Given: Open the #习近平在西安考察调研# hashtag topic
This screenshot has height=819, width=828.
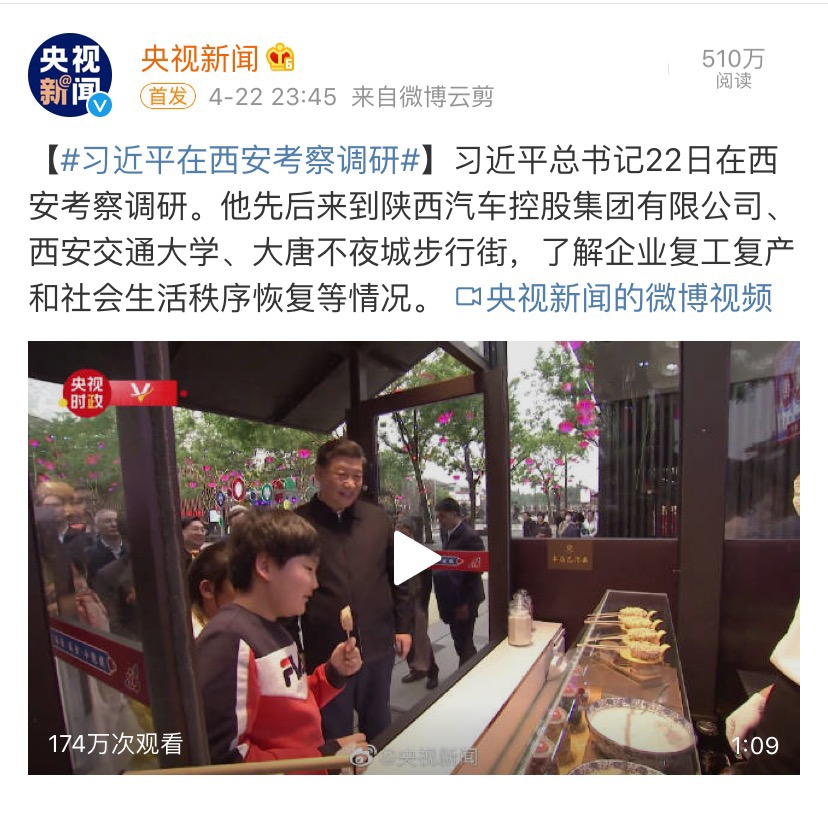Looking at the screenshot, I should (x=239, y=160).
